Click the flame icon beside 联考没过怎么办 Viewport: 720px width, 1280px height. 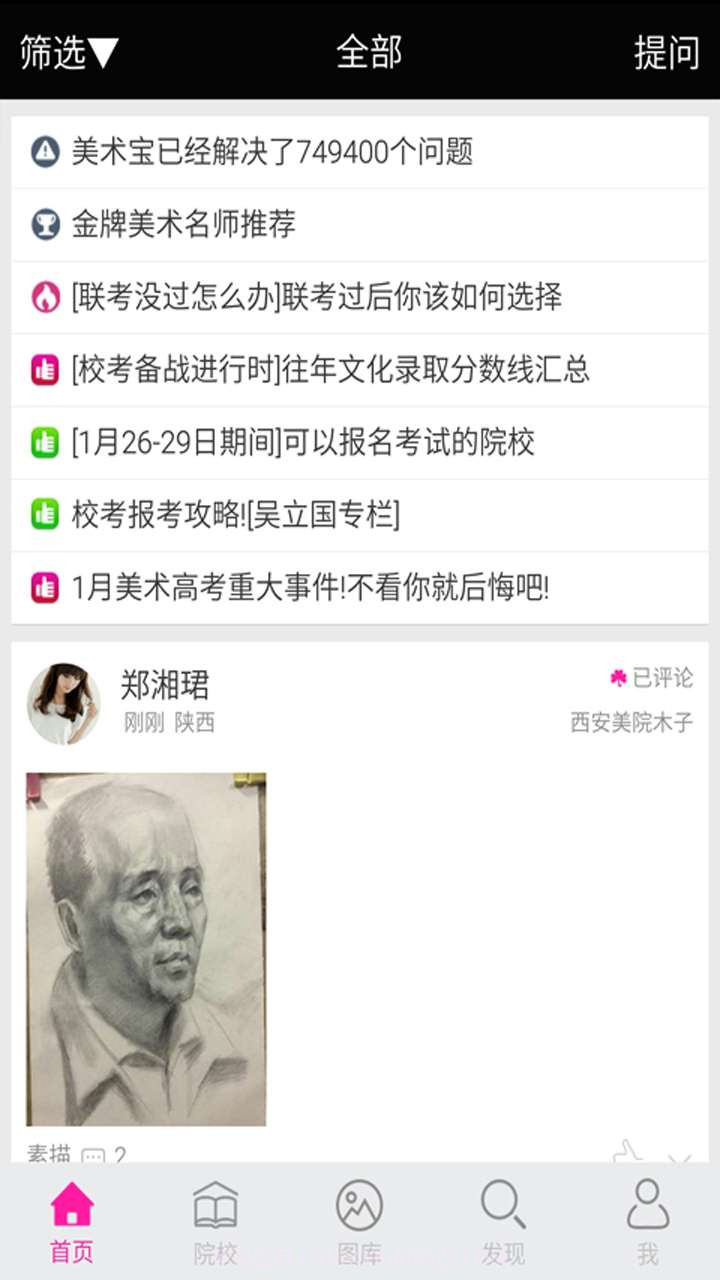pos(44,297)
